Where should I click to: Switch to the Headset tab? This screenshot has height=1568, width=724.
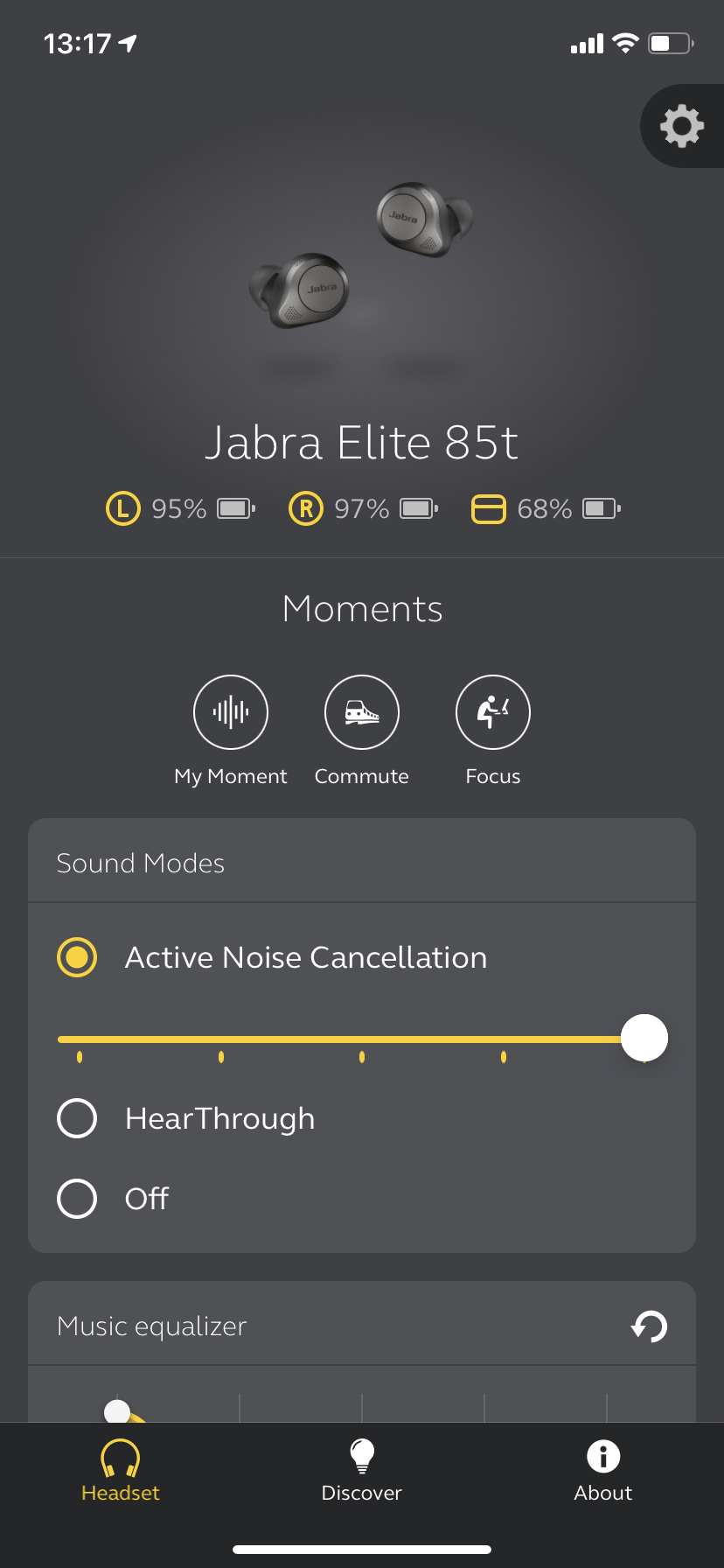click(121, 1471)
